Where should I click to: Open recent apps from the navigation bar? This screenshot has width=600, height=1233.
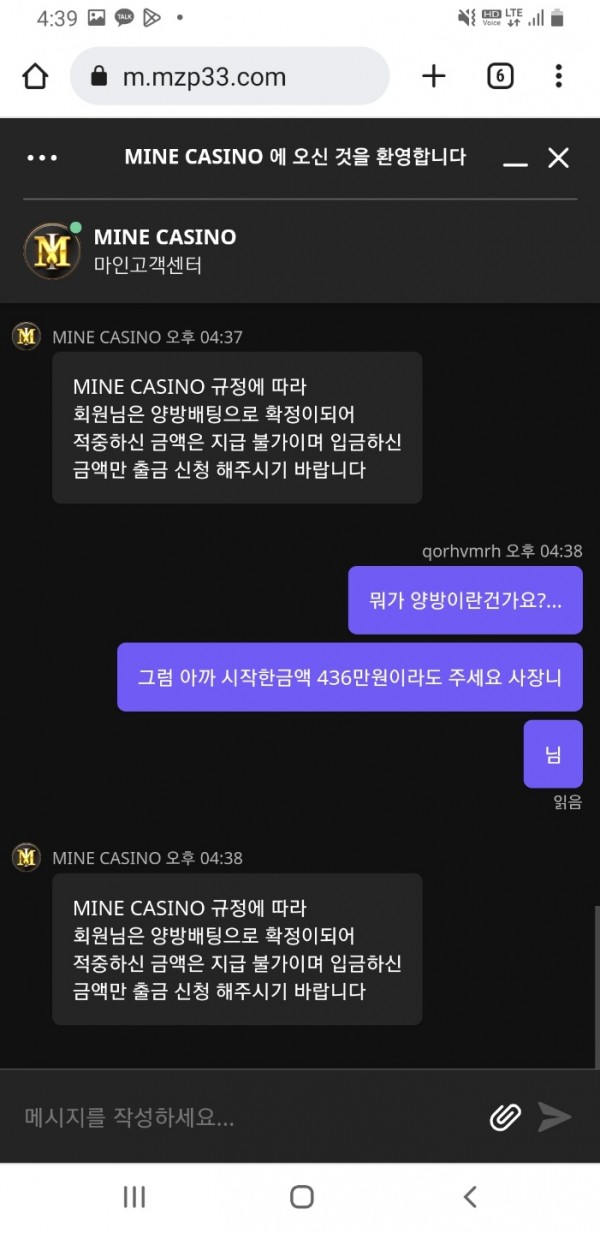(134, 1197)
